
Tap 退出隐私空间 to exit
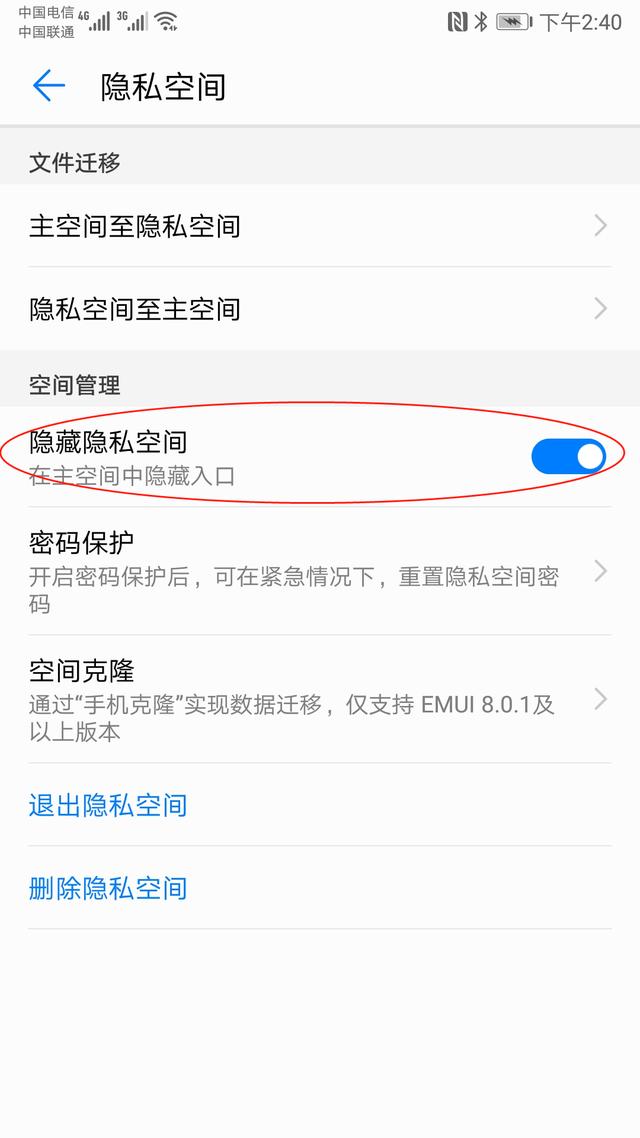pyautogui.click(x=108, y=805)
